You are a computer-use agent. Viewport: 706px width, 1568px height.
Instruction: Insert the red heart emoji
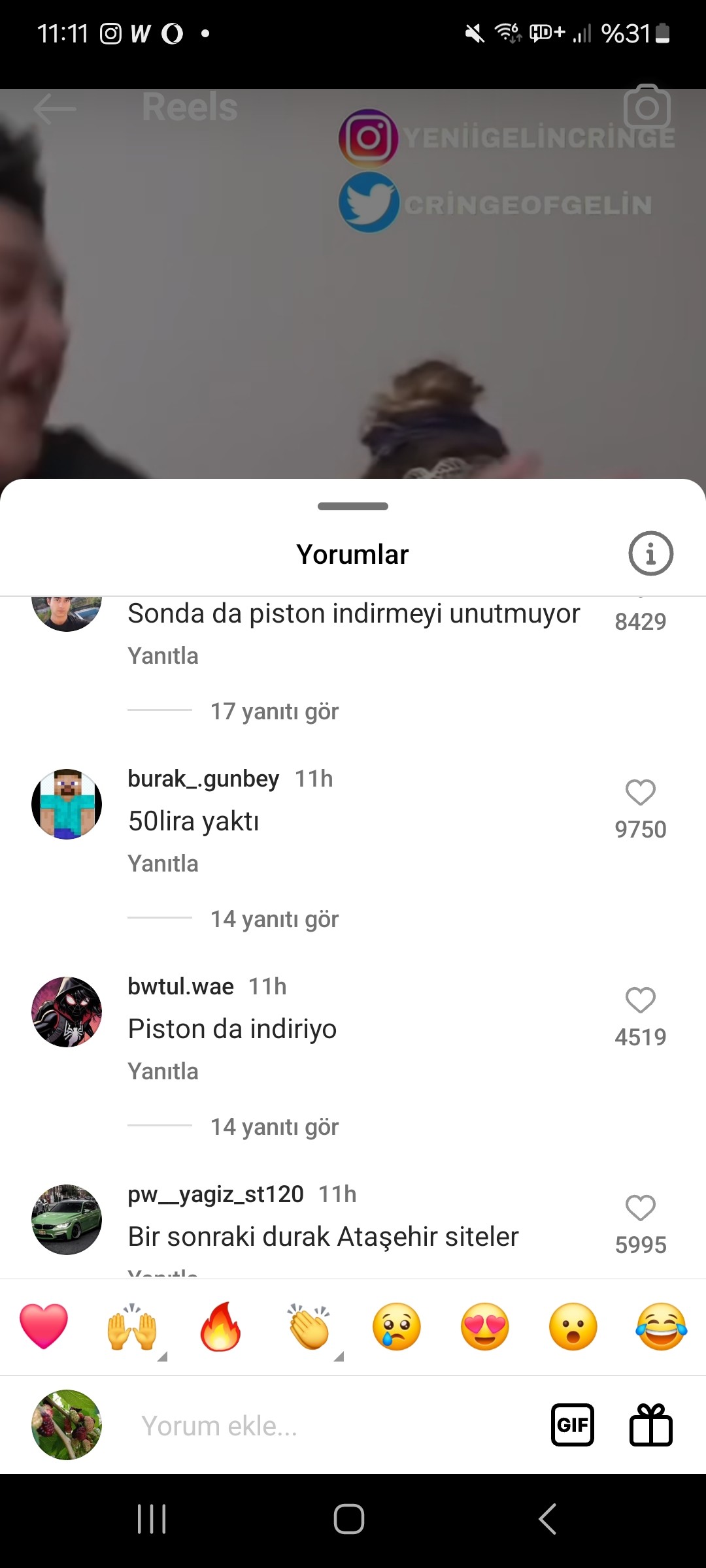click(x=44, y=1326)
